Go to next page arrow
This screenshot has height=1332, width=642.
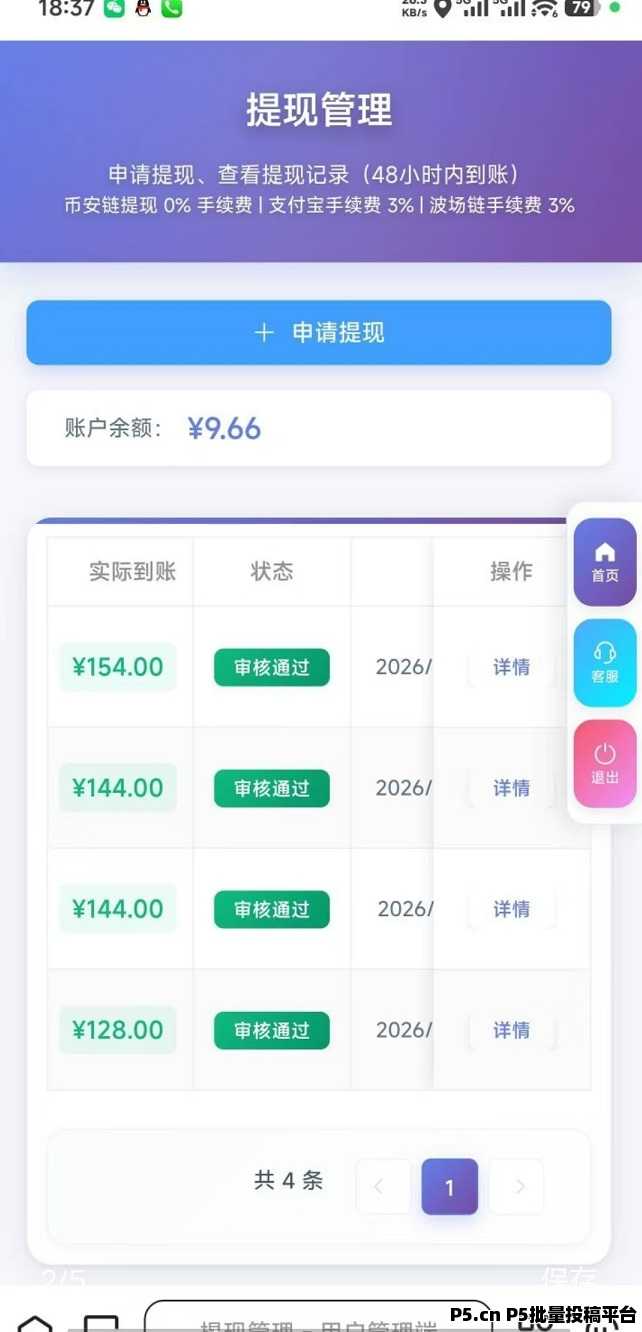pyautogui.click(x=518, y=1187)
